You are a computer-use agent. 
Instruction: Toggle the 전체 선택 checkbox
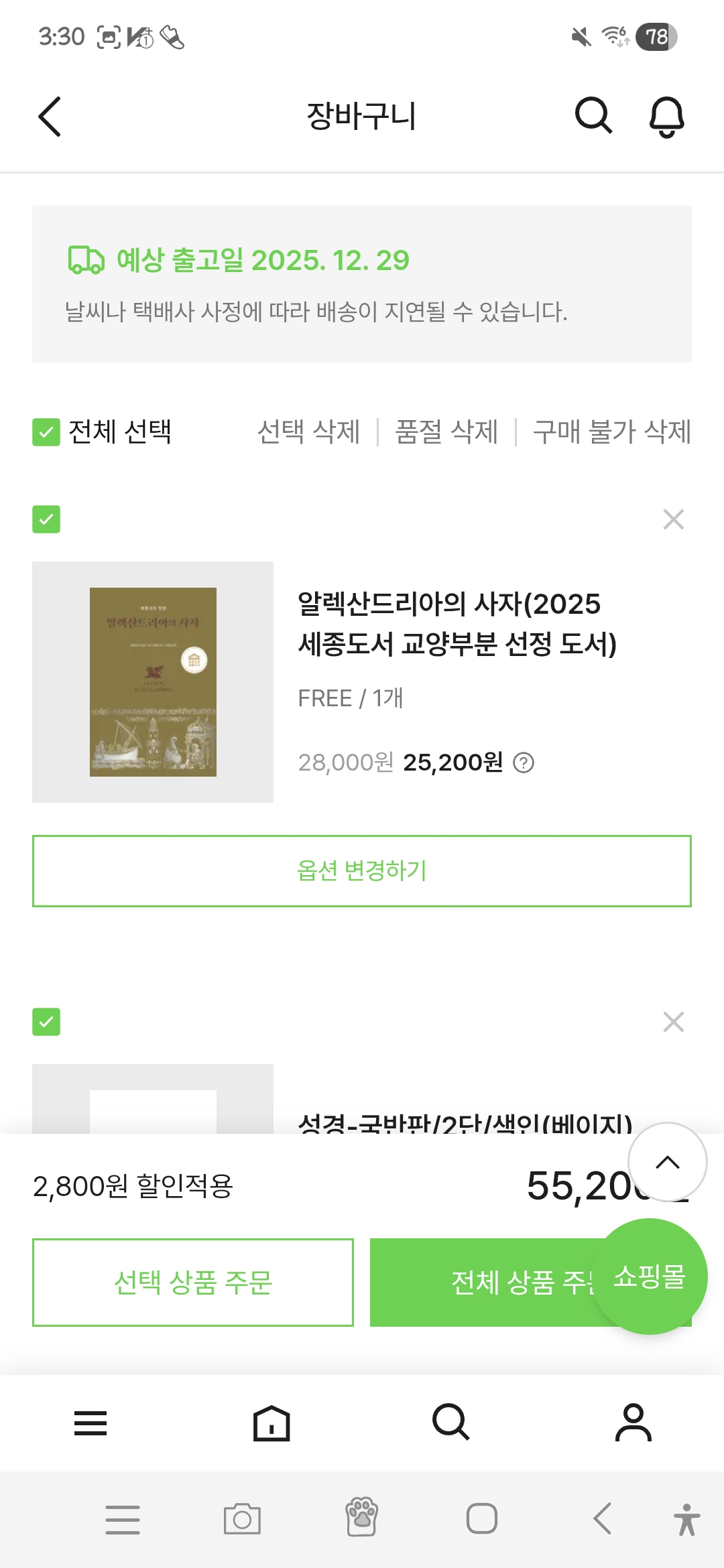point(46,432)
